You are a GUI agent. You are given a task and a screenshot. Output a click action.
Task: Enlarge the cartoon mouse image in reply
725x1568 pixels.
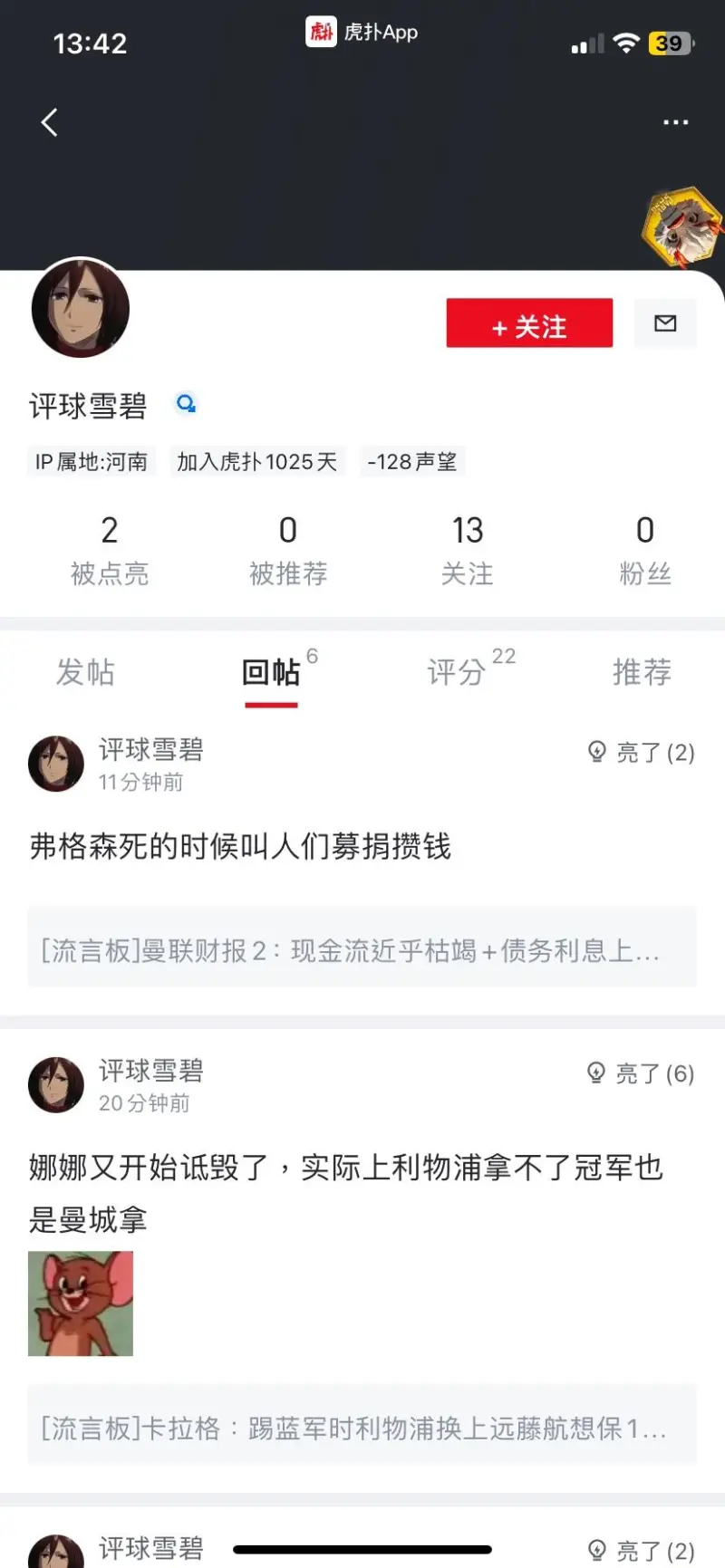(x=81, y=1303)
